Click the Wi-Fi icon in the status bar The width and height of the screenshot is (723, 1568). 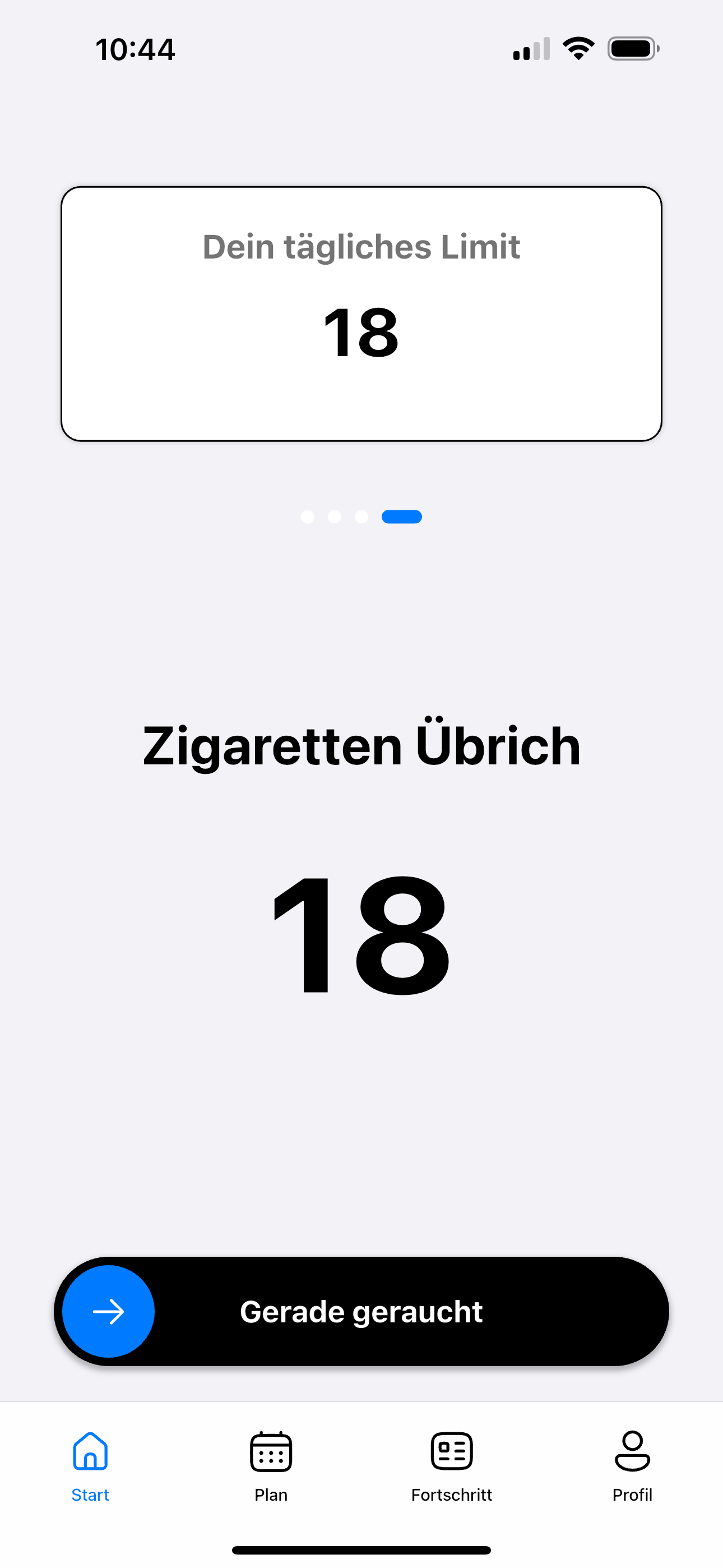coord(578,48)
